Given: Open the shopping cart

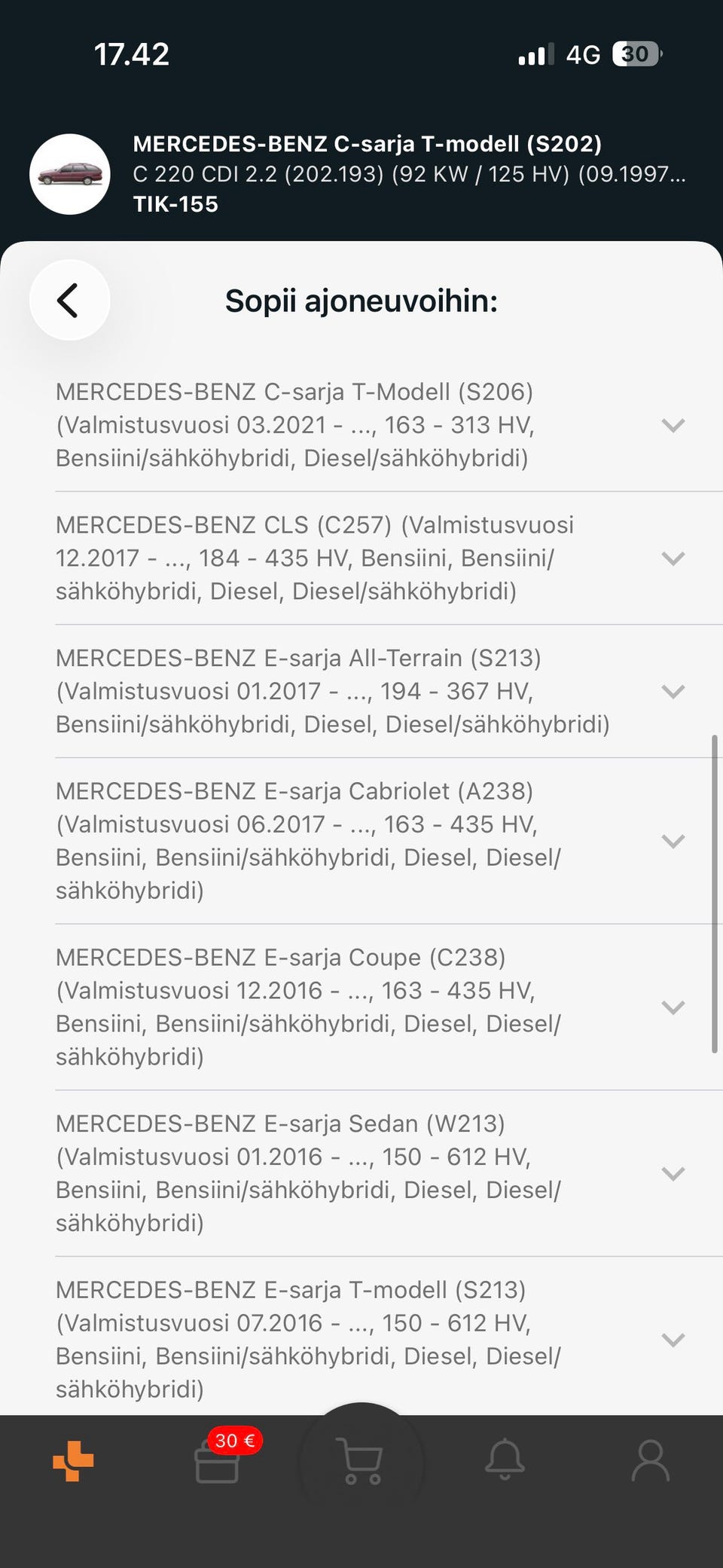Looking at the screenshot, I should (x=361, y=1463).
